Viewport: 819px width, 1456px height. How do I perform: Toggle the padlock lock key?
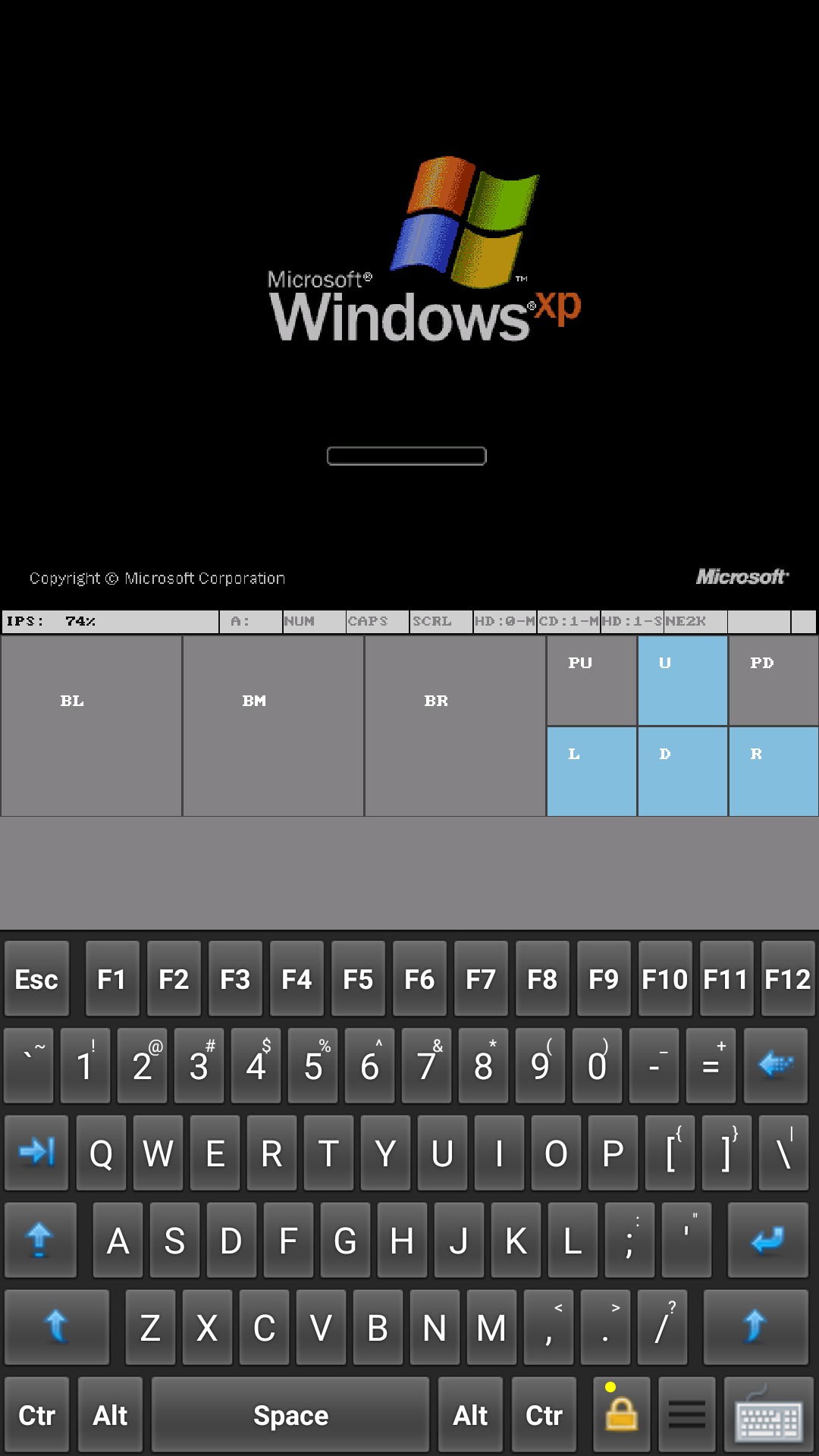[x=622, y=1415]
